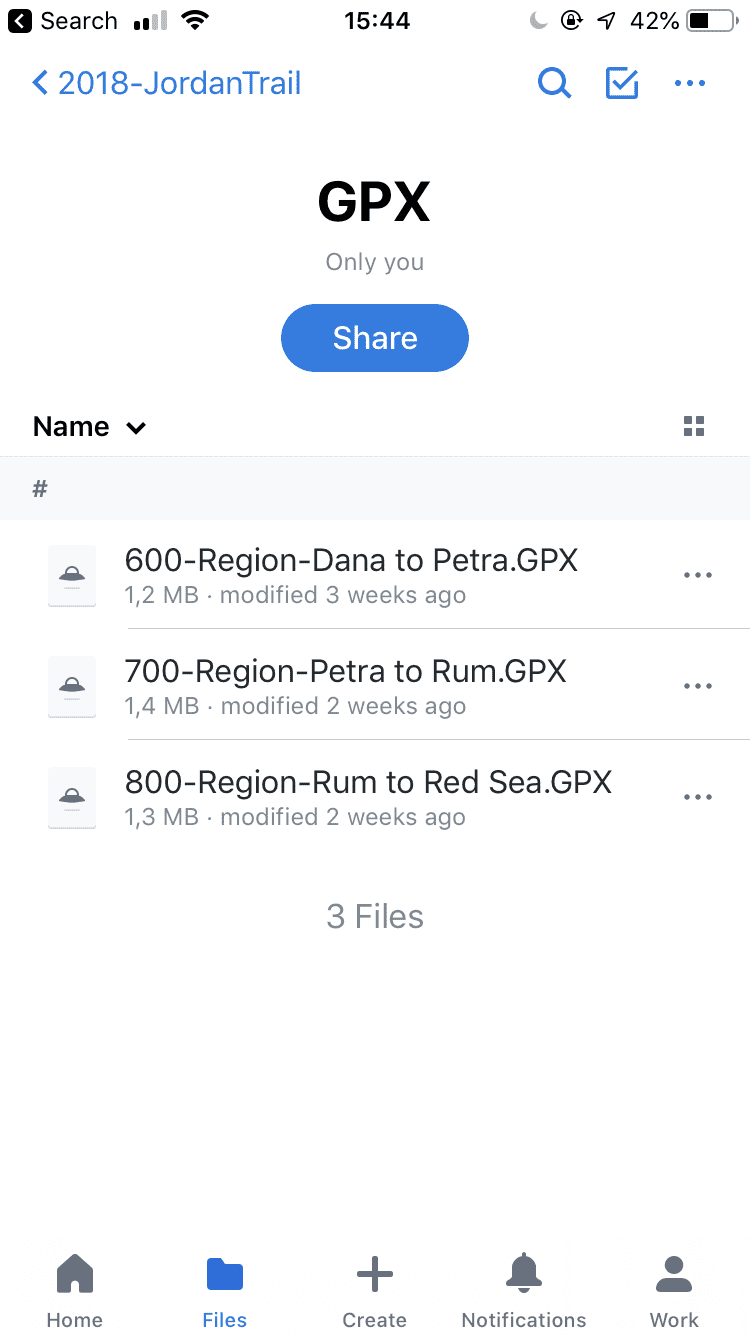750x1334 pixels.
Task: Switch to the Files tab
Action: pyautogui.click(x=224, y=1274)
